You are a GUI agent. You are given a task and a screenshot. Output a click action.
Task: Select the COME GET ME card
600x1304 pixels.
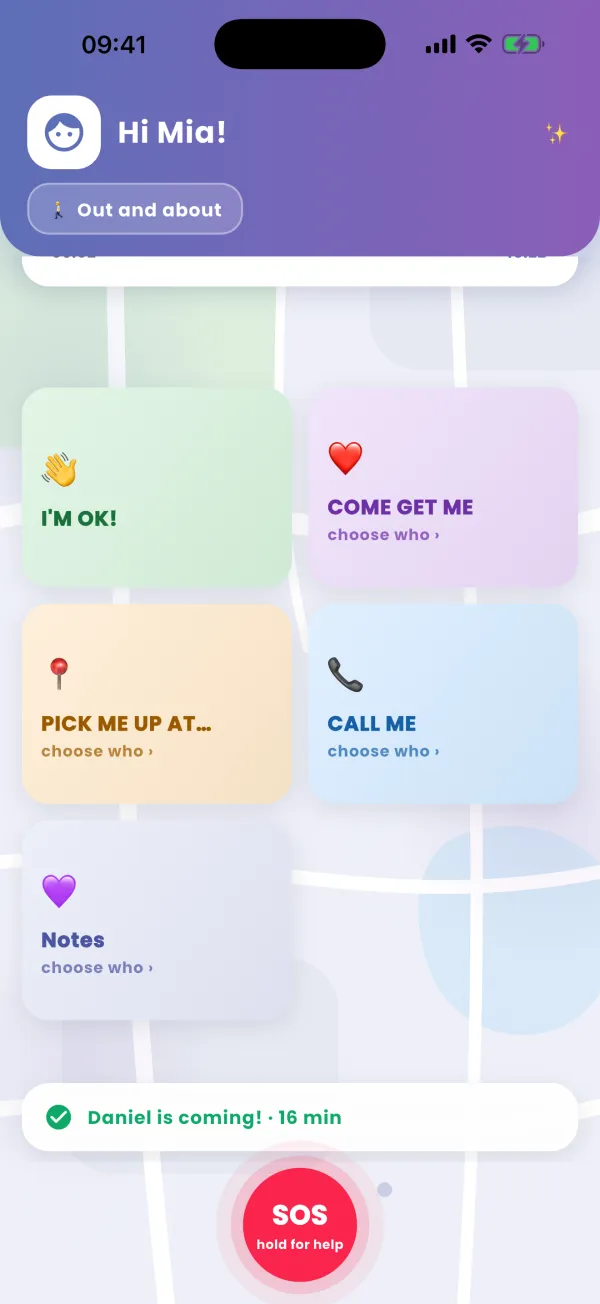(x=443, y=487)
